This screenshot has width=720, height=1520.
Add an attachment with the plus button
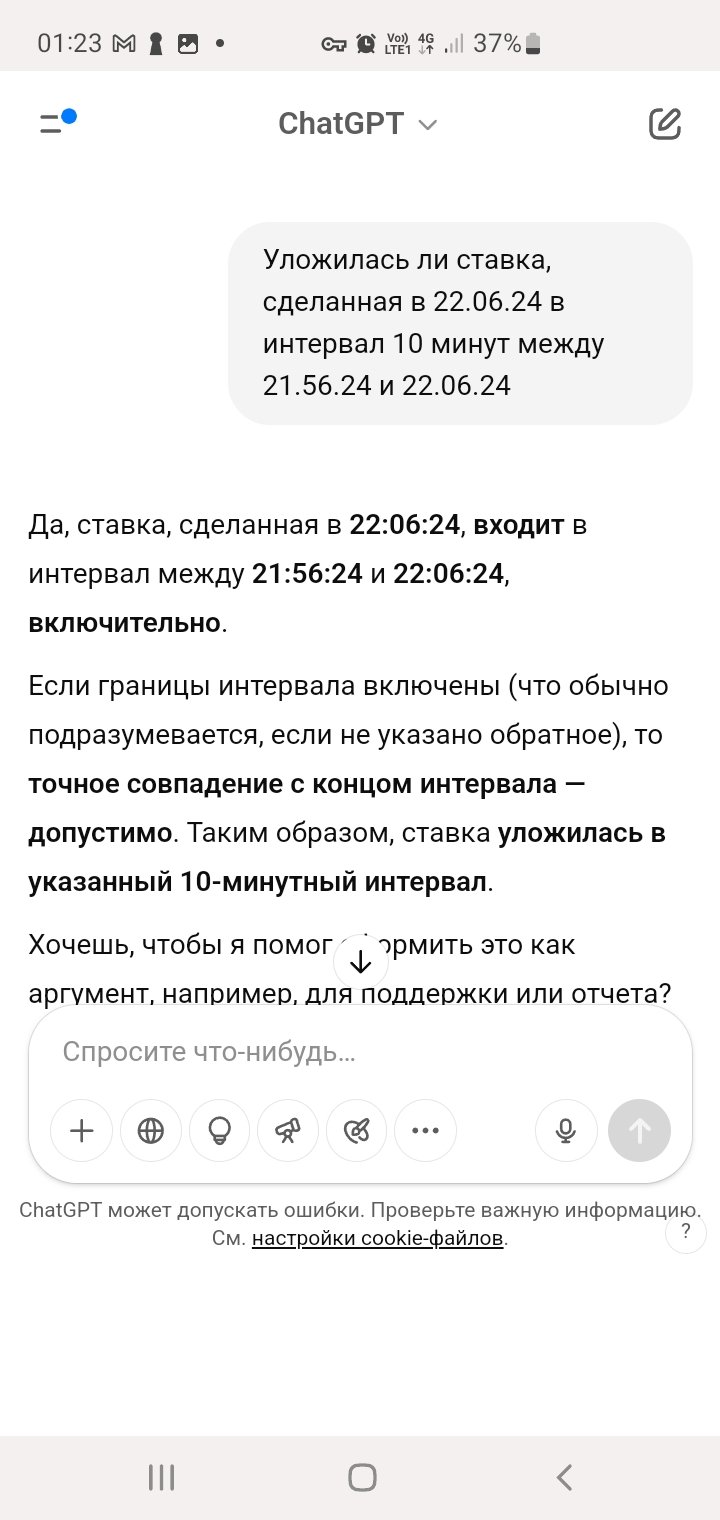pos(81,1131)
